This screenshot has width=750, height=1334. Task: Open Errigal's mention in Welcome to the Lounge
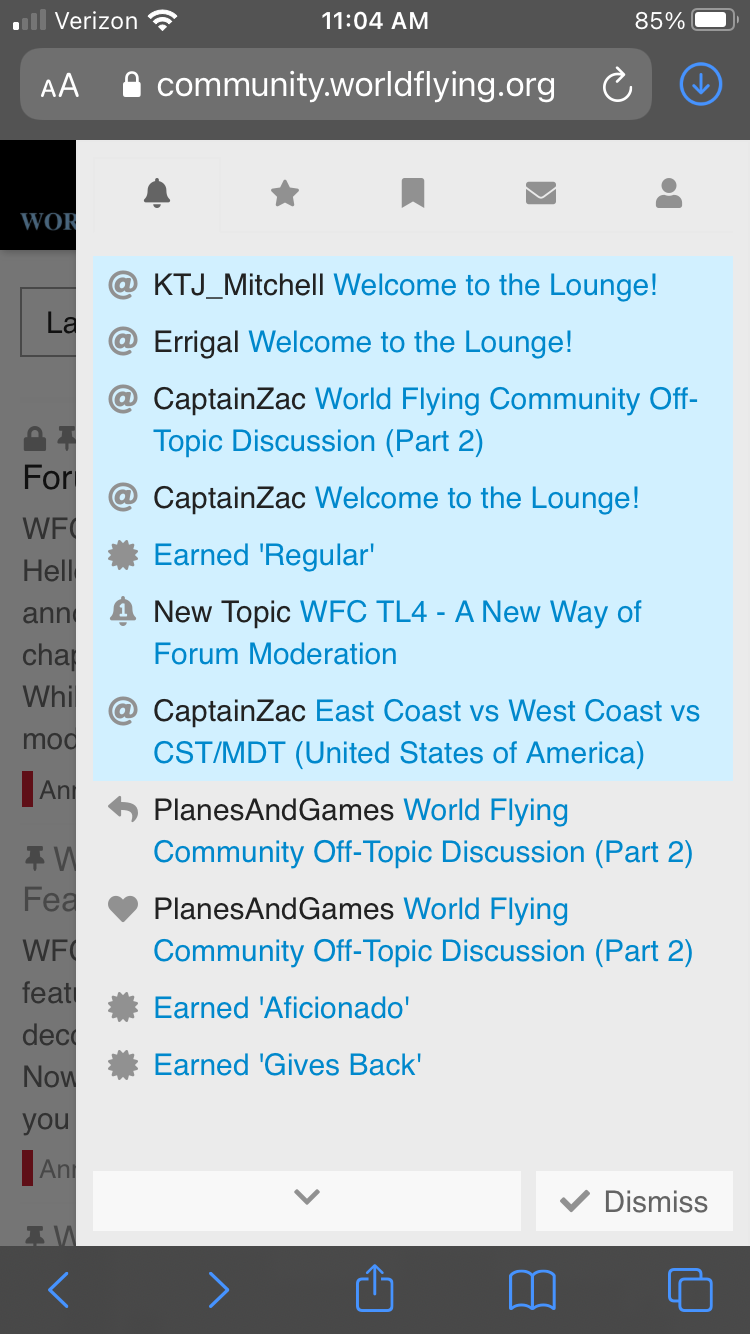click(413, 342)
